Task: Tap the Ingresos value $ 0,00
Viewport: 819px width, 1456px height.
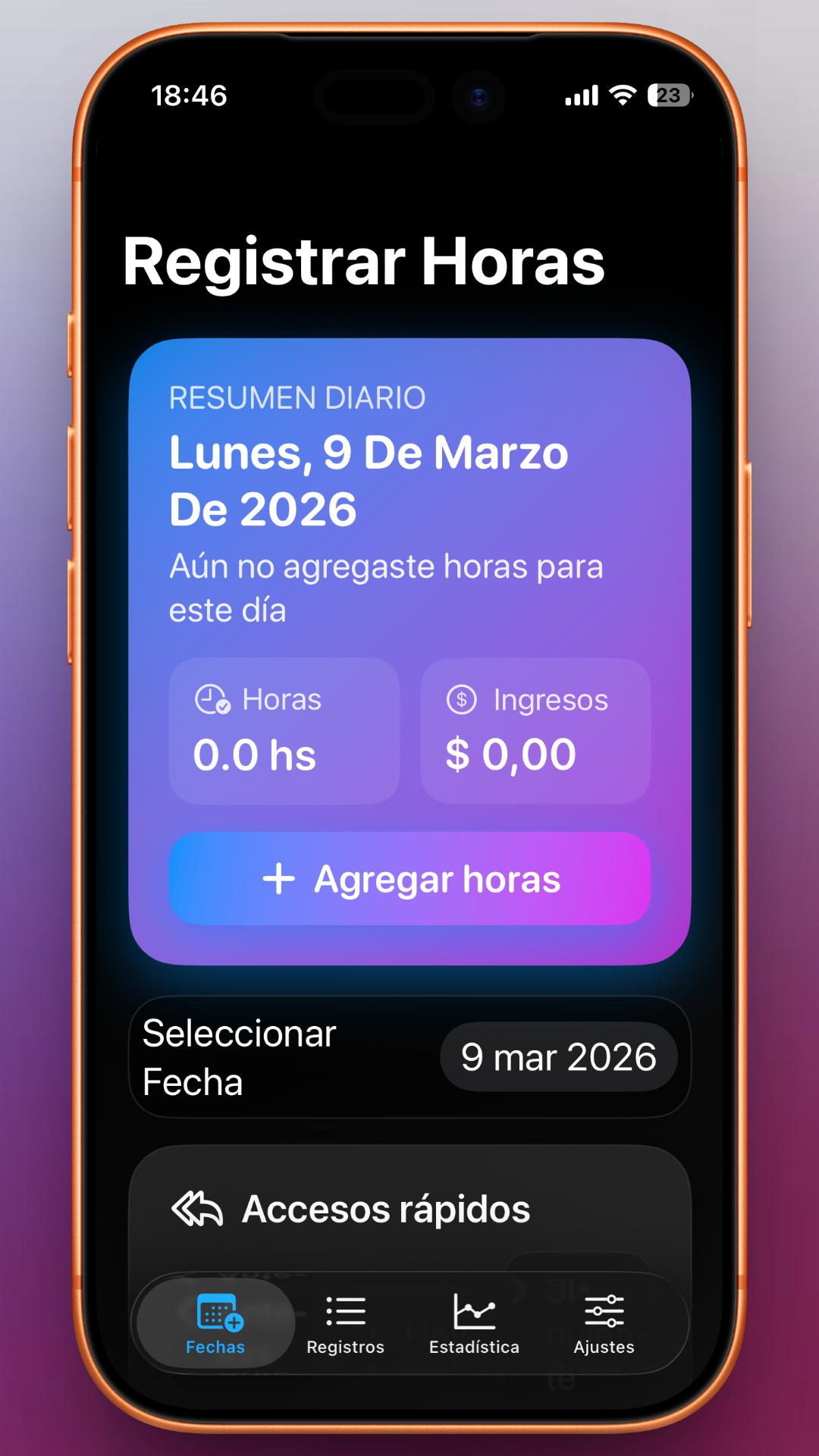Action: point(535,730)
